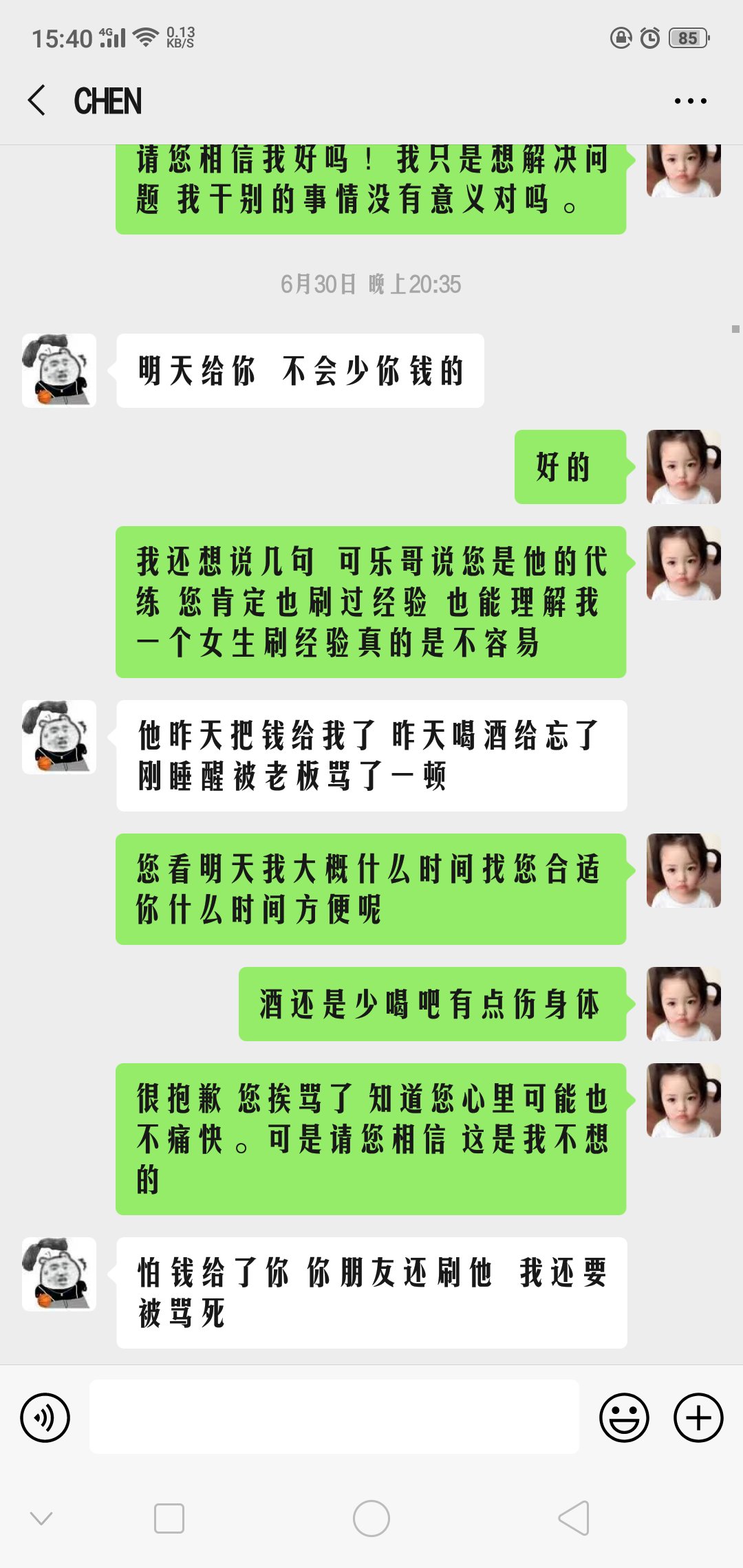Go back from the CHEN chat
The image size is (743, 1568).
click(37, 100)
